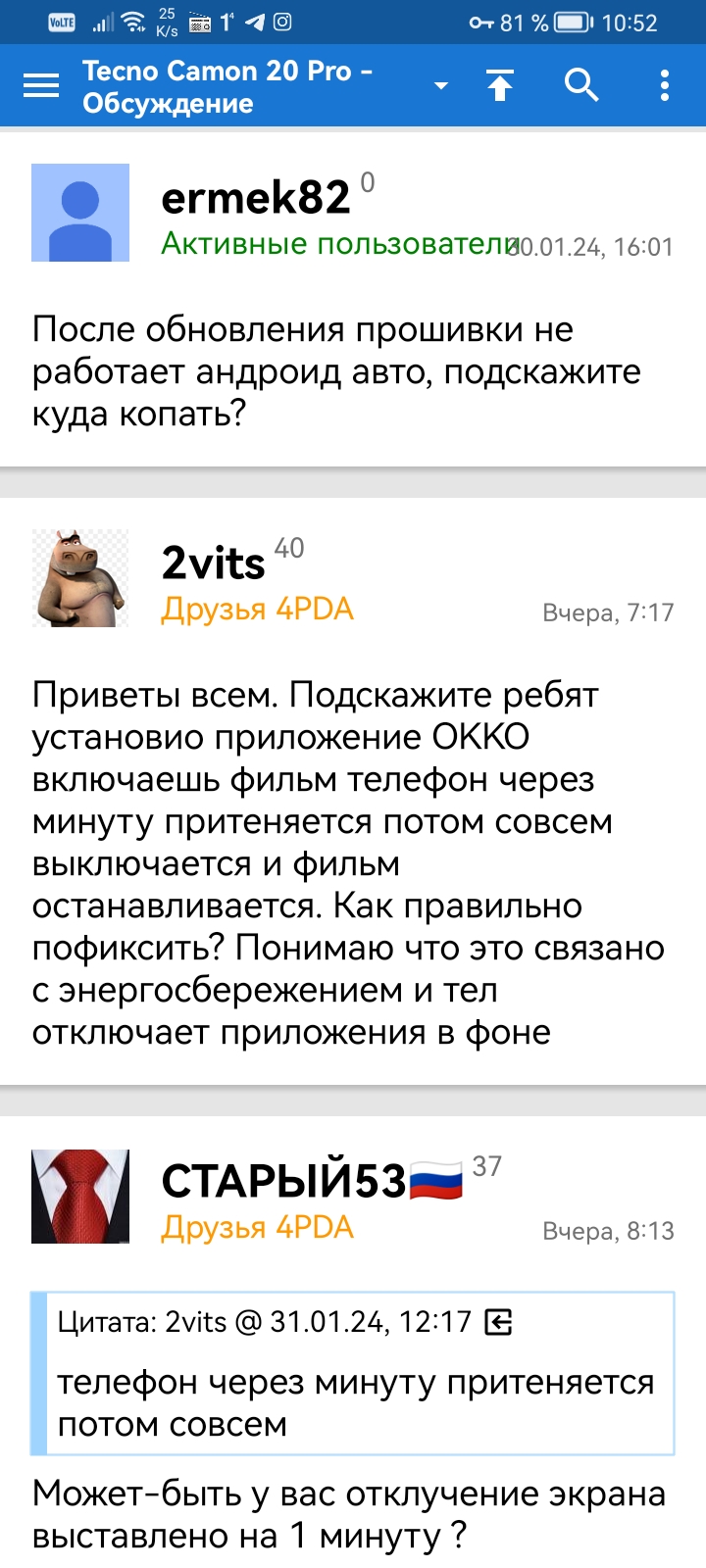706x1568 pixels.
Task: Tap the username 2vits
Action: [213, 563]
